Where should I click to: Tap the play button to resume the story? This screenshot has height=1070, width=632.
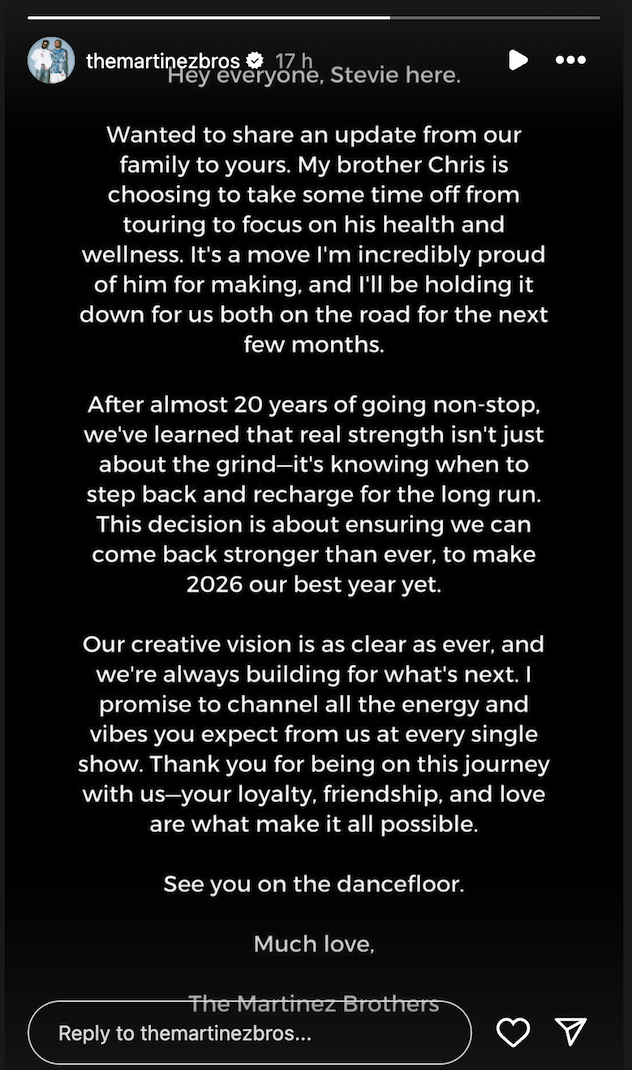(517, 60)
